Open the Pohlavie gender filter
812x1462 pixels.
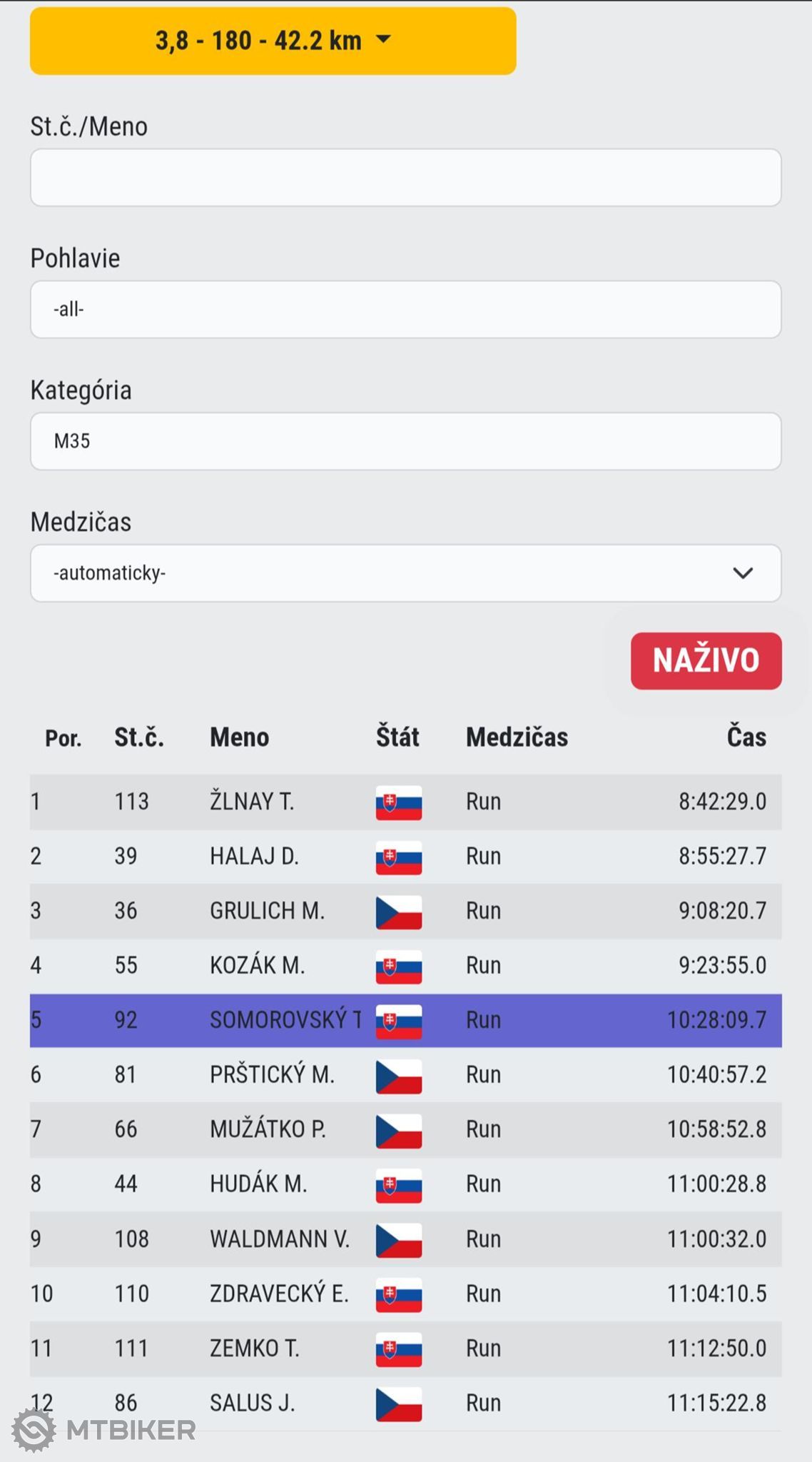(x=405, y=309)
